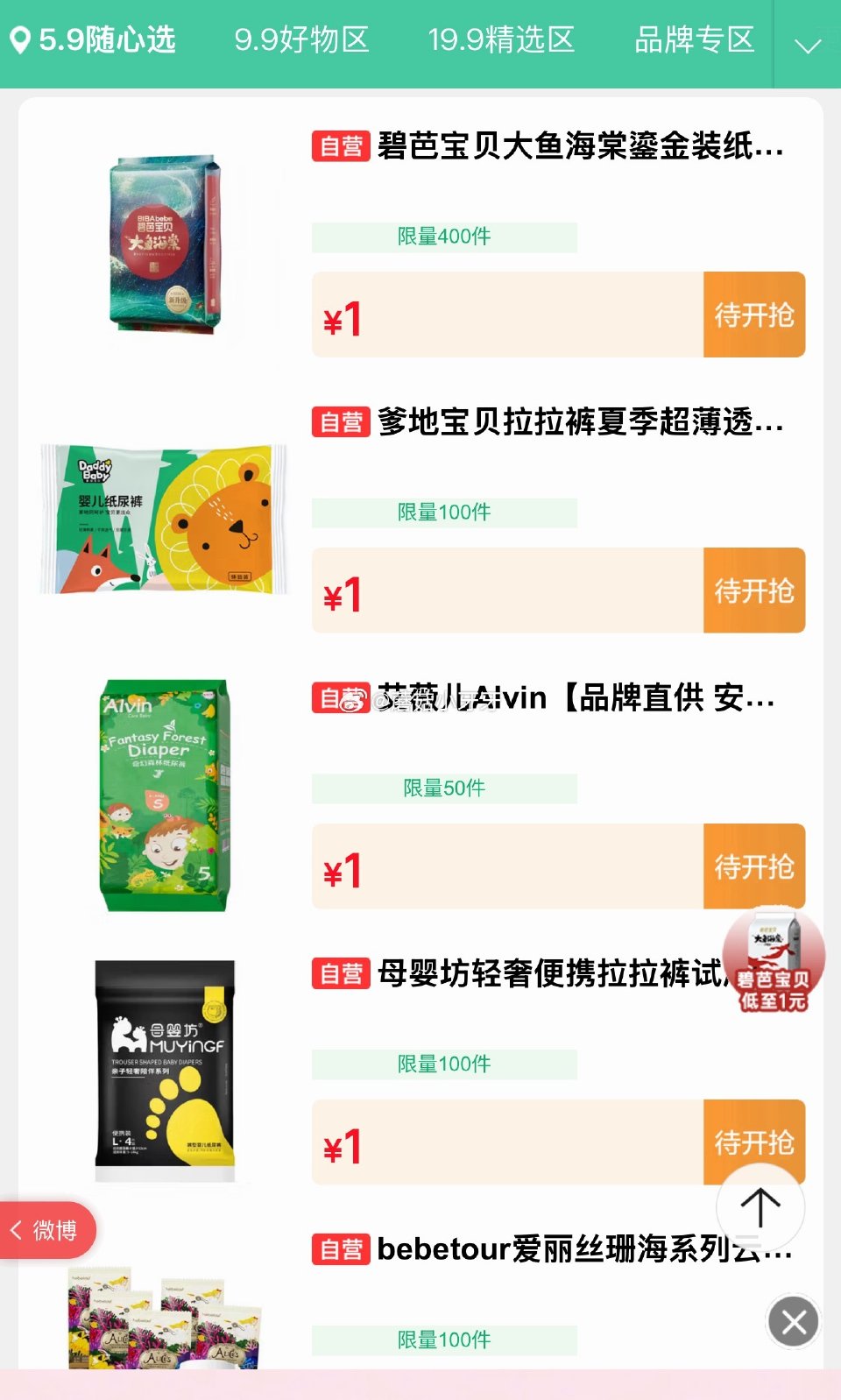Tap the 自营 badge on bebetour product
Screen dimensions: 841x1400
point(341,1249)
